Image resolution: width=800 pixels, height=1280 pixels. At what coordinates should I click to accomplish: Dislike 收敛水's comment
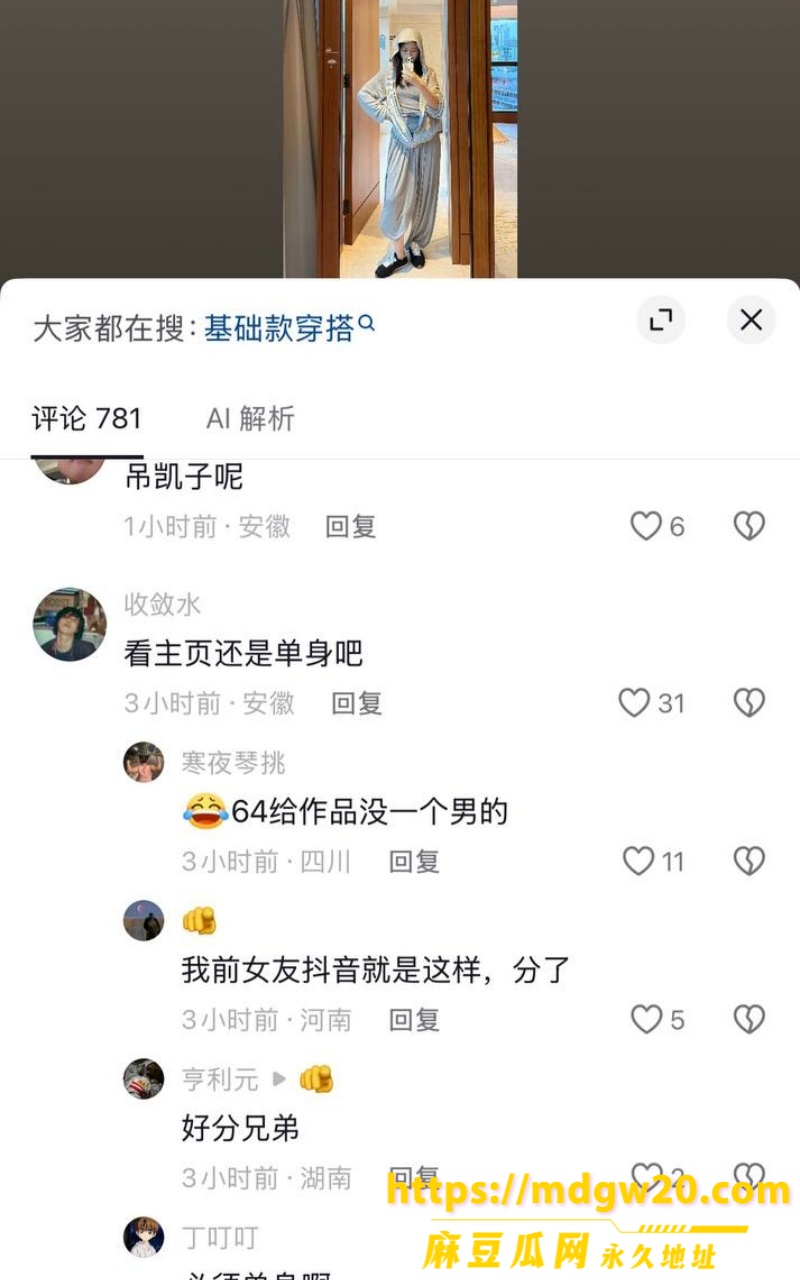pyautogui.click(x=749, y=703)
